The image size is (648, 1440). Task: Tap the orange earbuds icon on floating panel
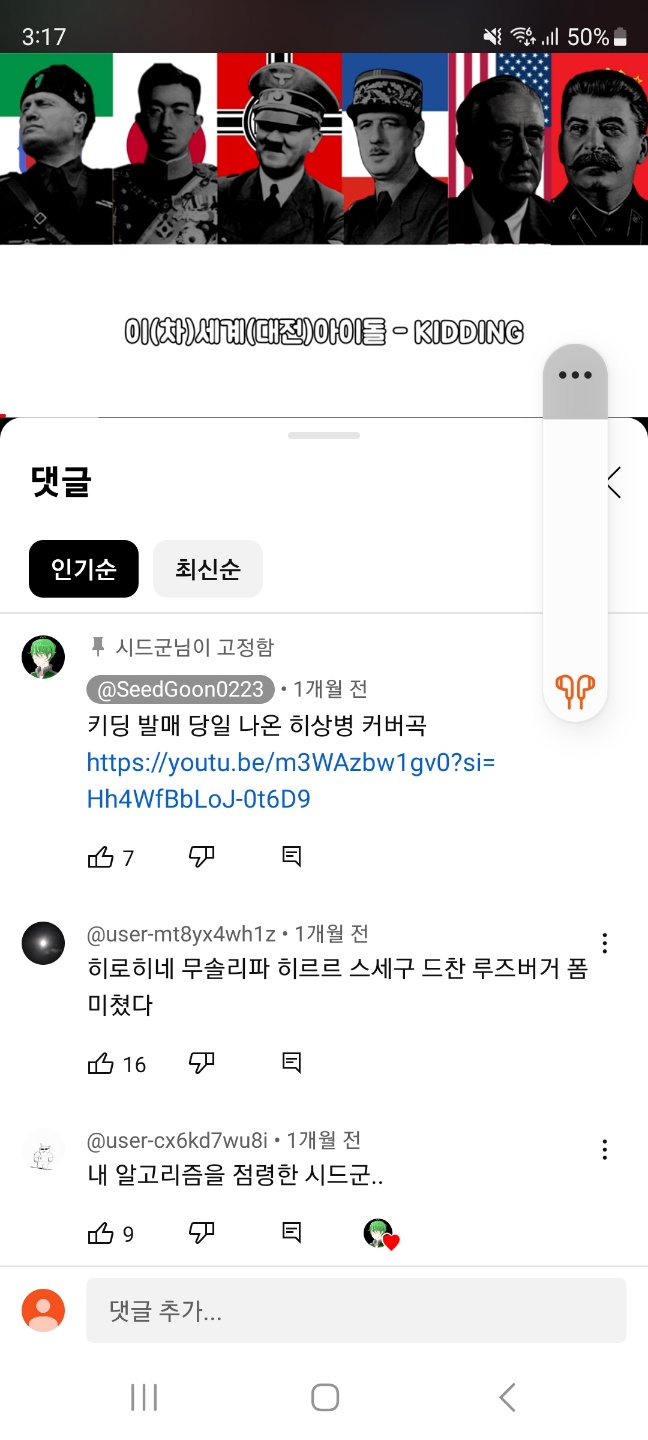pyautogui.click(x=575, y=691)
